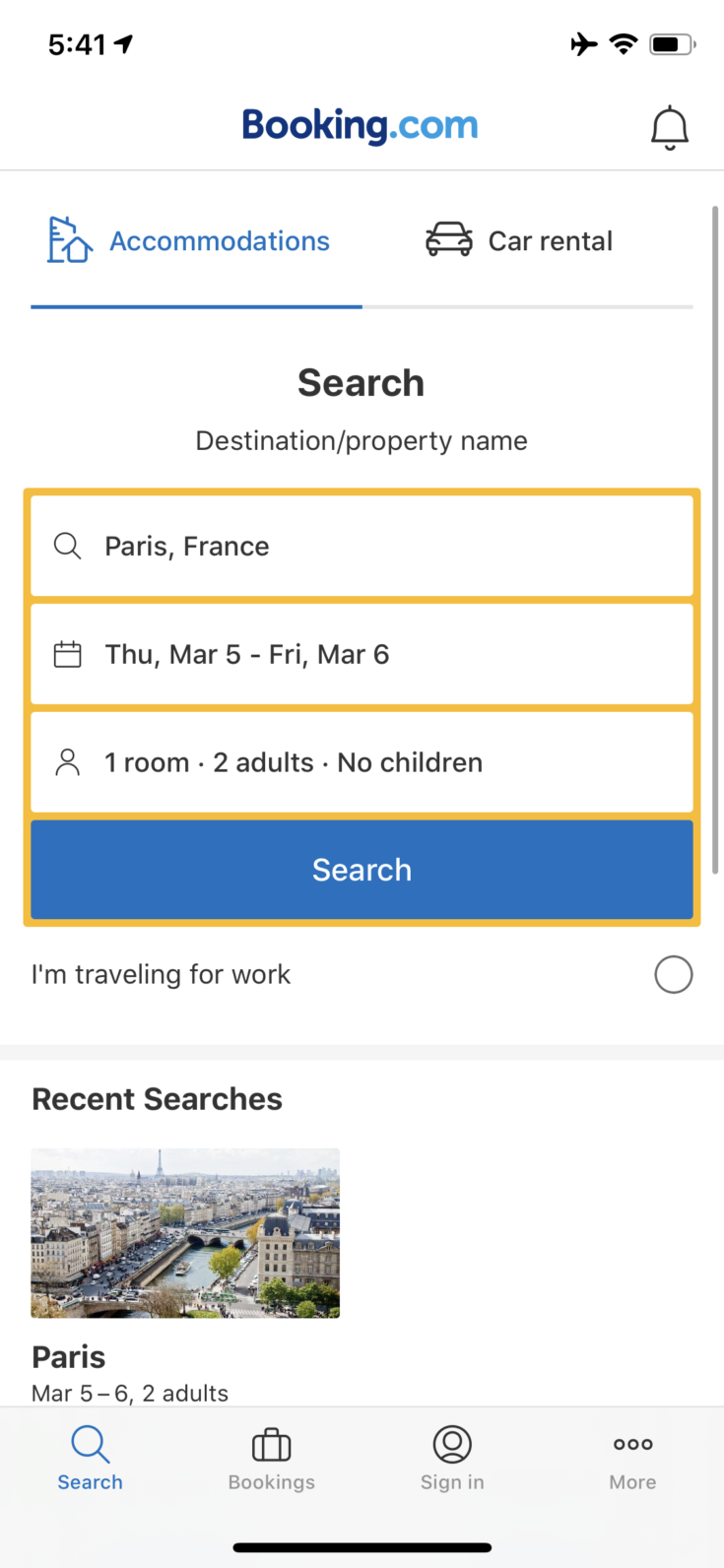The width and height of the screenshot is (724, 1568).
Task: Click the Booking.com logo
Action: (x=361, y=126)
